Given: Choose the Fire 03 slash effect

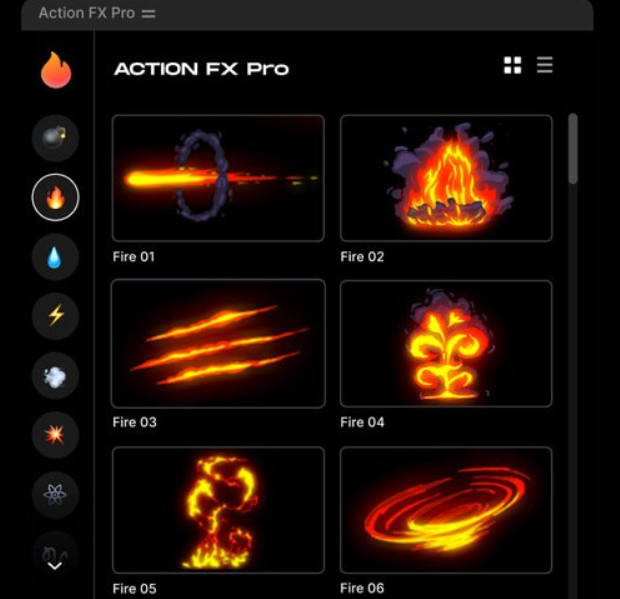Looking at the screenshot, I should coord(218,343).
